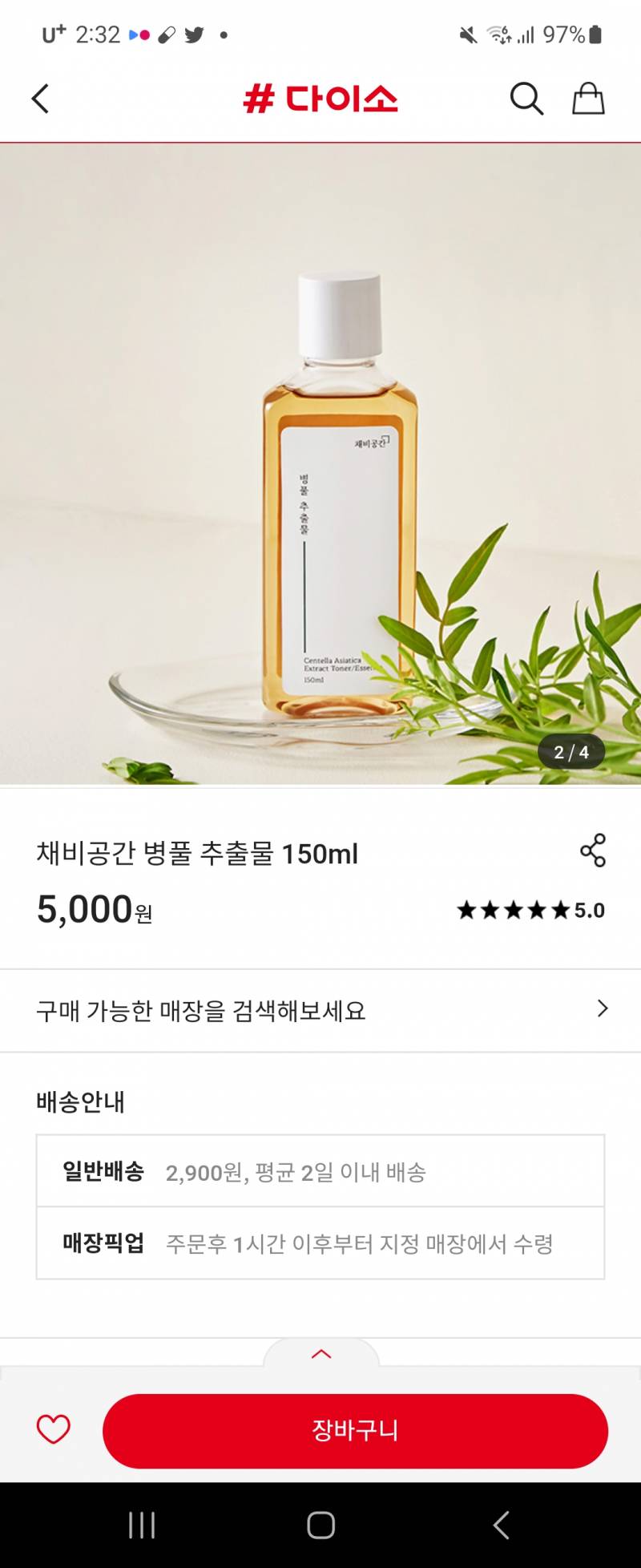
Task: Tap the product bottle image
Action: pyautogui.click(x=337, y=497)
